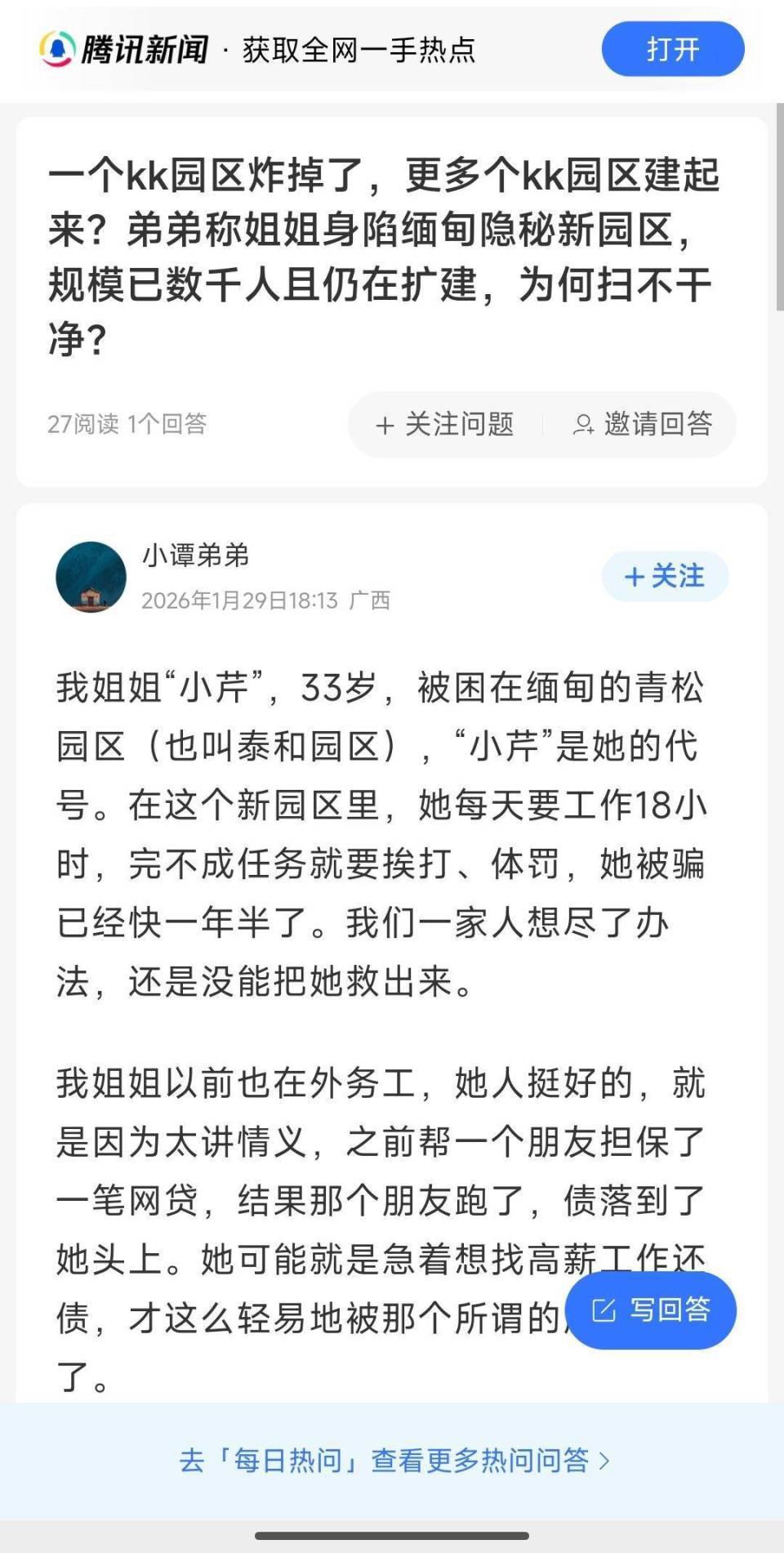The height and width of the screenshot is (1553, 784).
Task: Write an answer with 写回答
Action: (x=651, y=1310)
